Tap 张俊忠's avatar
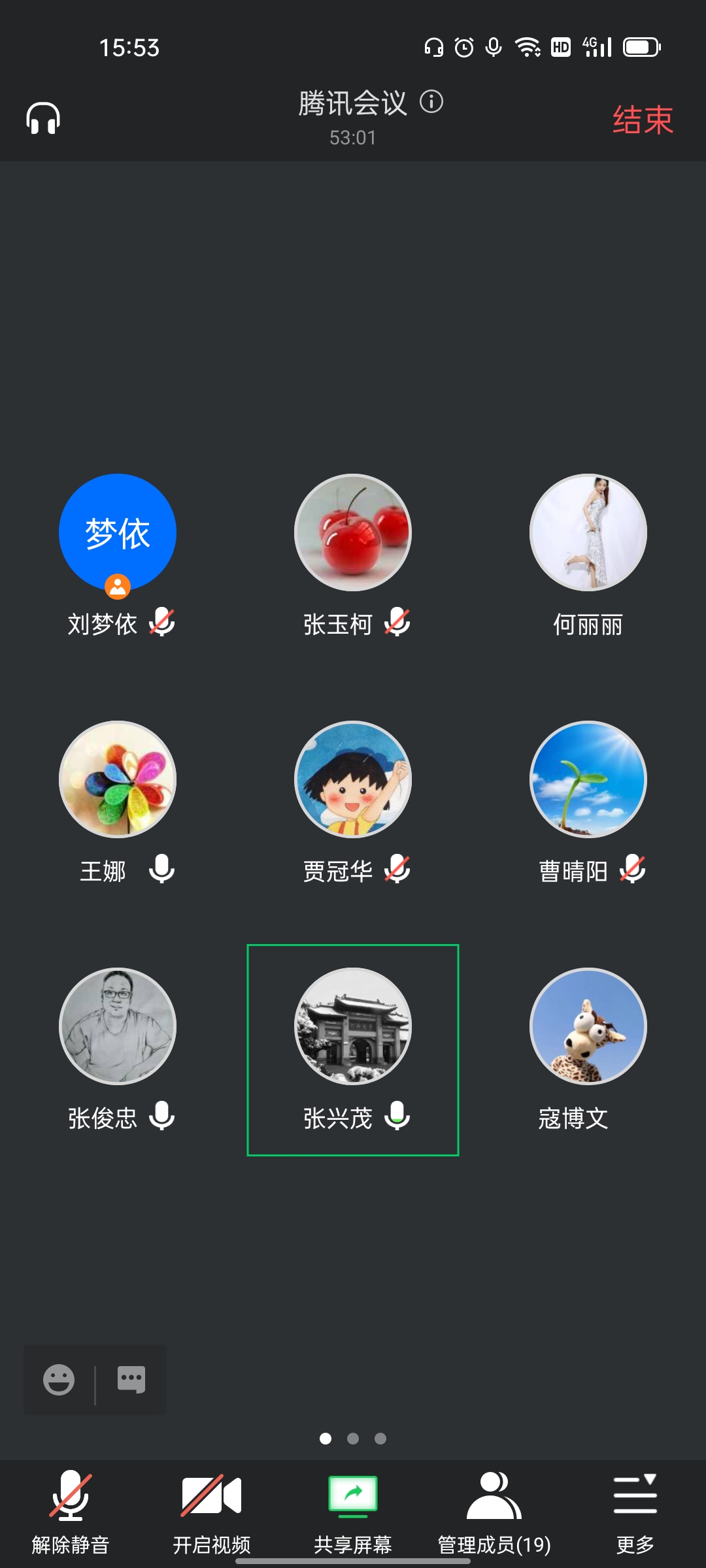Viewport: 706px width, 1568px height. tap(118, 1027)
